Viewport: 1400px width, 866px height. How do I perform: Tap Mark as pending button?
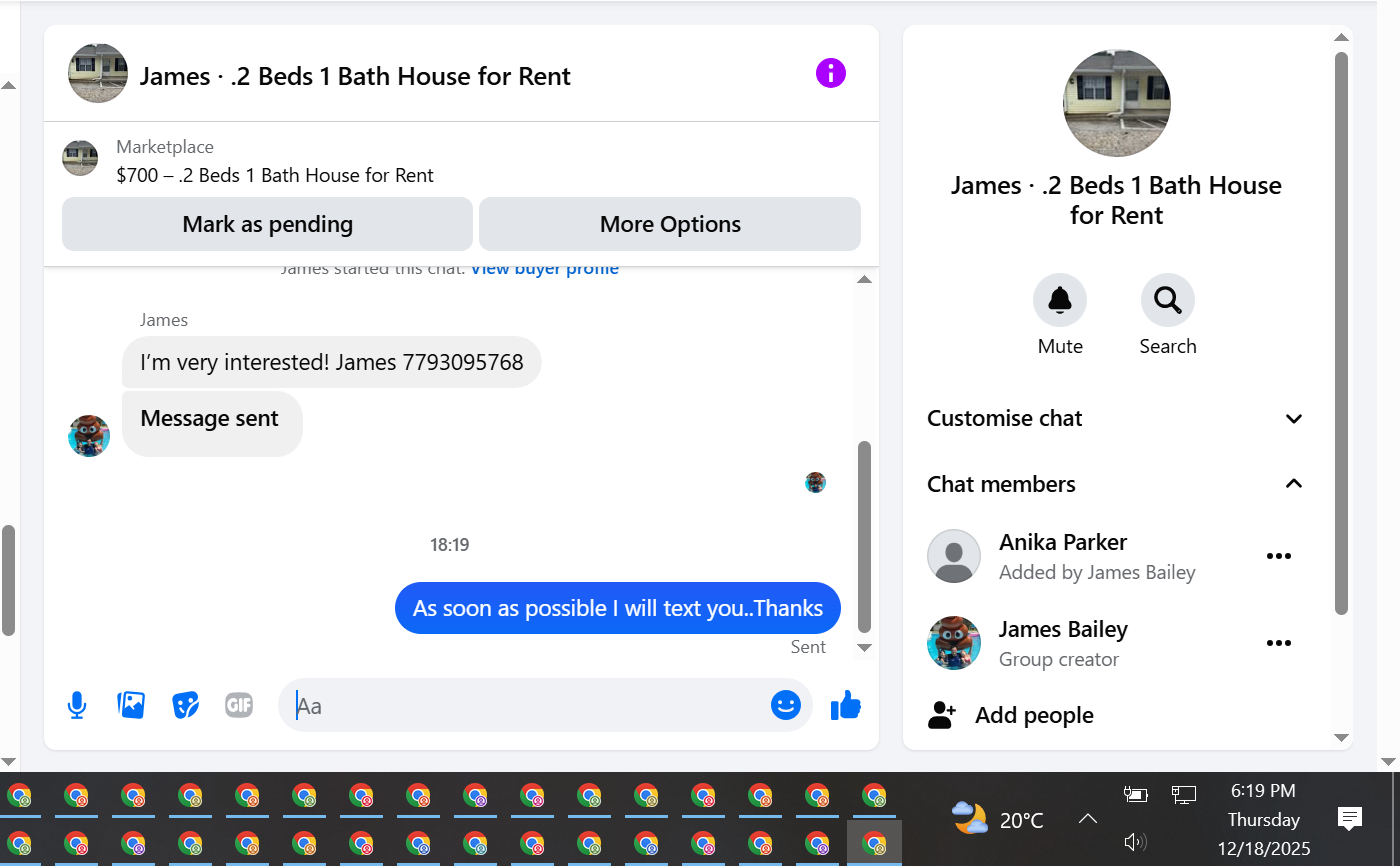pos(267,224)
